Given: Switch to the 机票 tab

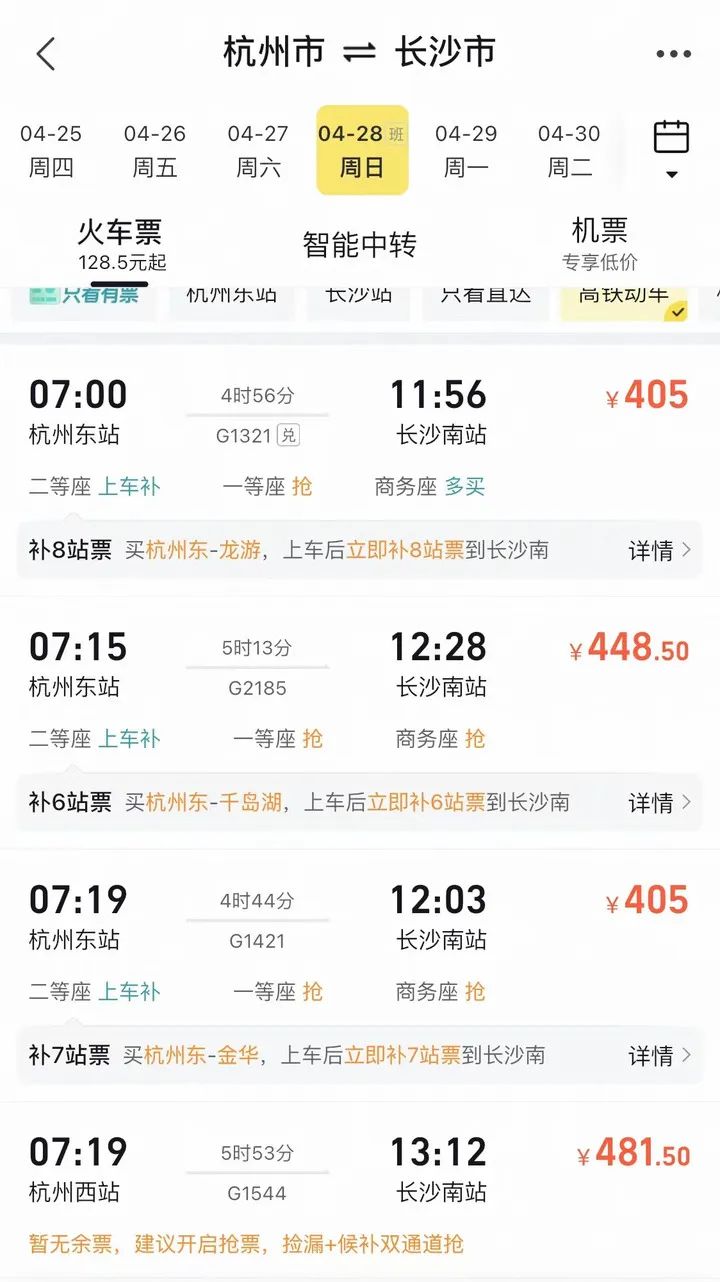Looking at the screenshot, I should pos(599,243).
